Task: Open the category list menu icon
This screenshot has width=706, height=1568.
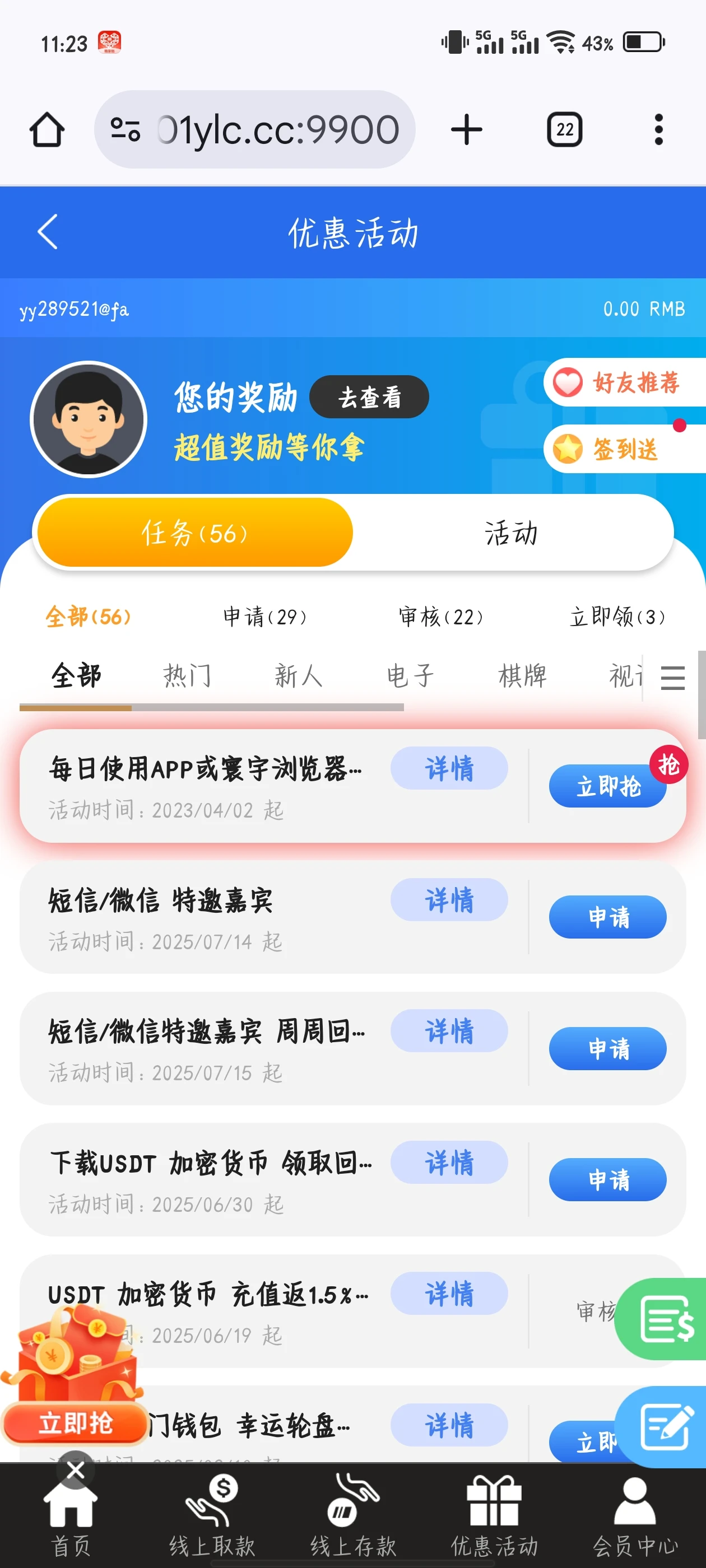Action: coord(672,678)
